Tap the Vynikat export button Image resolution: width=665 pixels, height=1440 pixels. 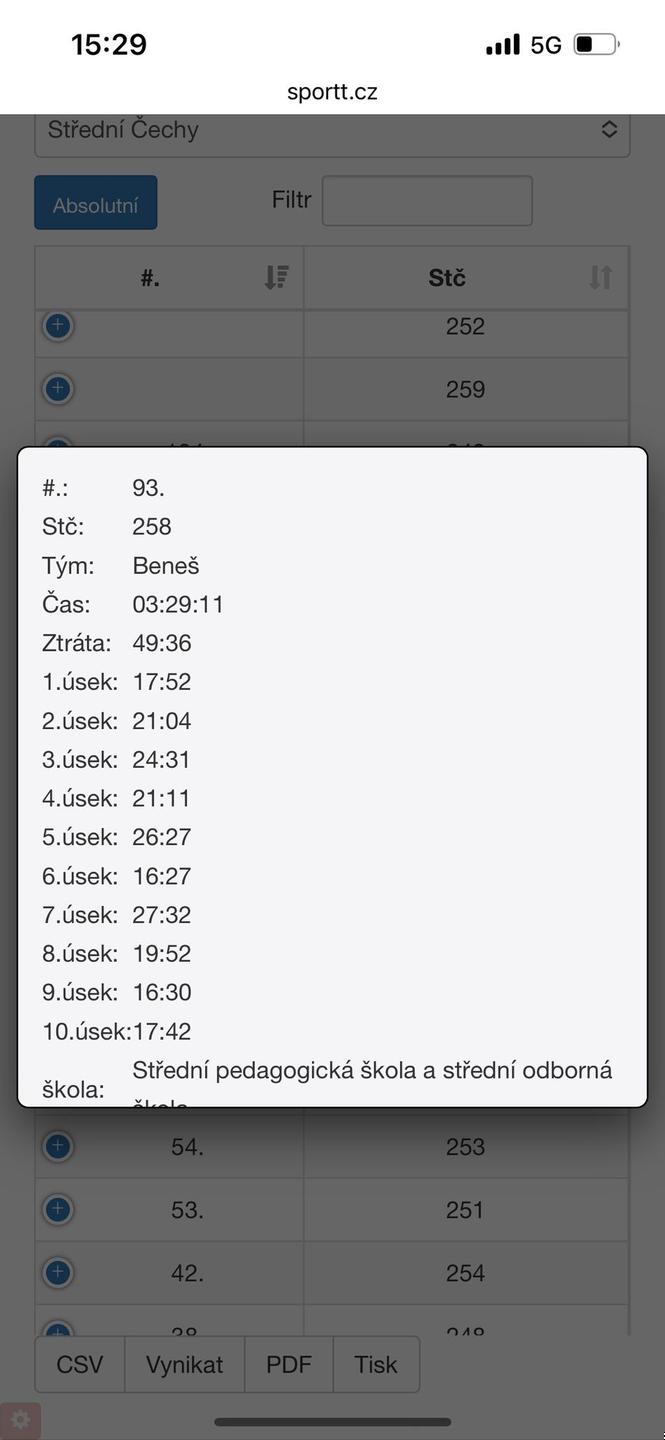tap(185, 1364)
